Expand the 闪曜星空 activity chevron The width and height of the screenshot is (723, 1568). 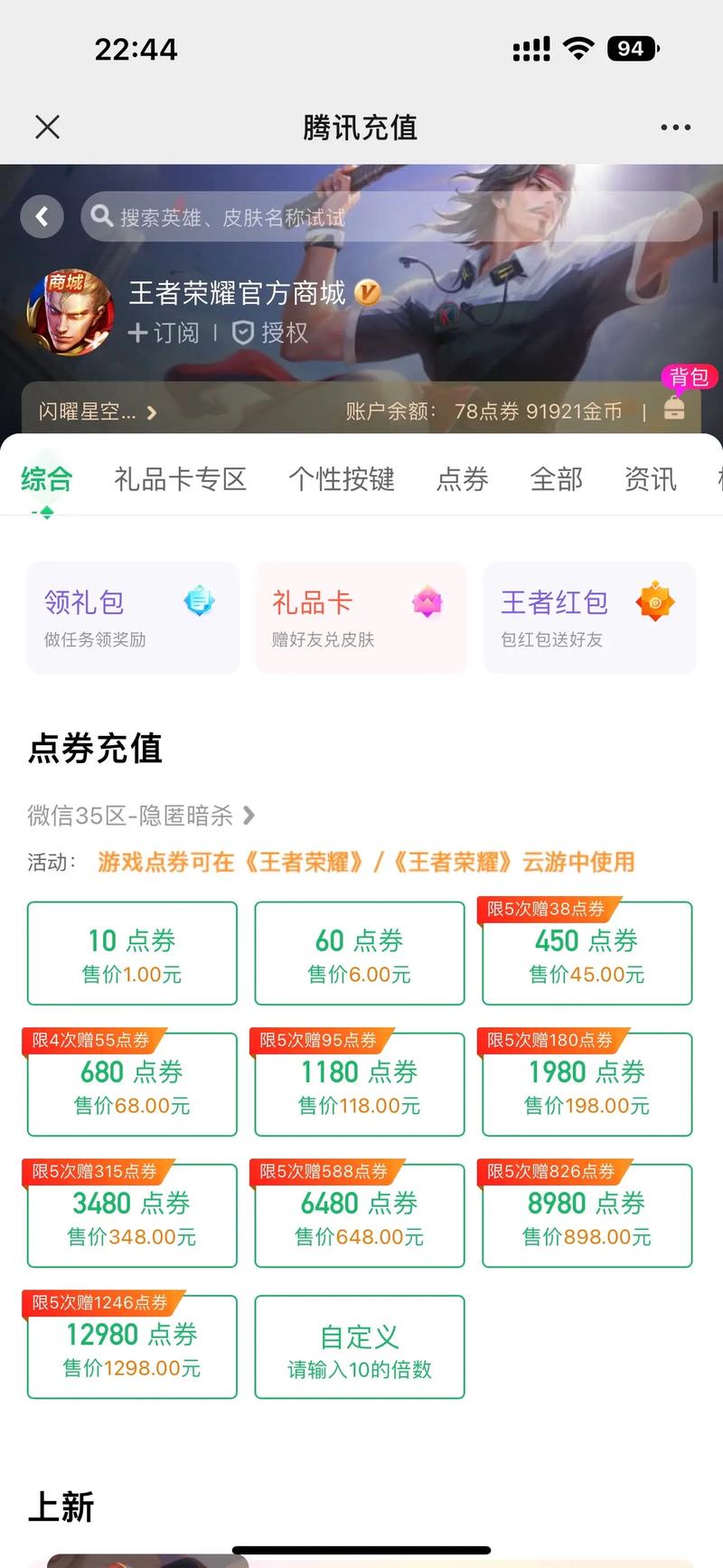pos(154,412)
